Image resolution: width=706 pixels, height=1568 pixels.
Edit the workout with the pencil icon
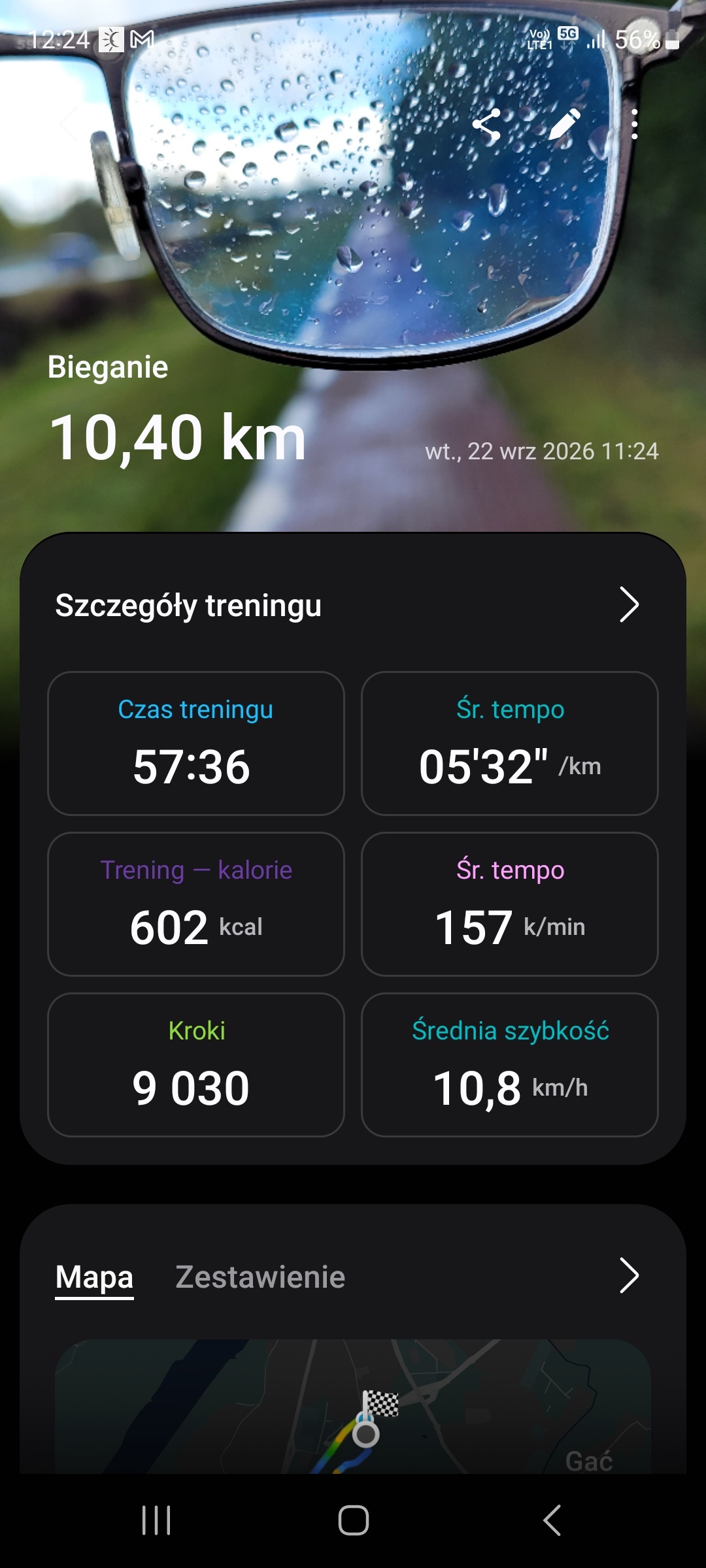tap(564, 124)
